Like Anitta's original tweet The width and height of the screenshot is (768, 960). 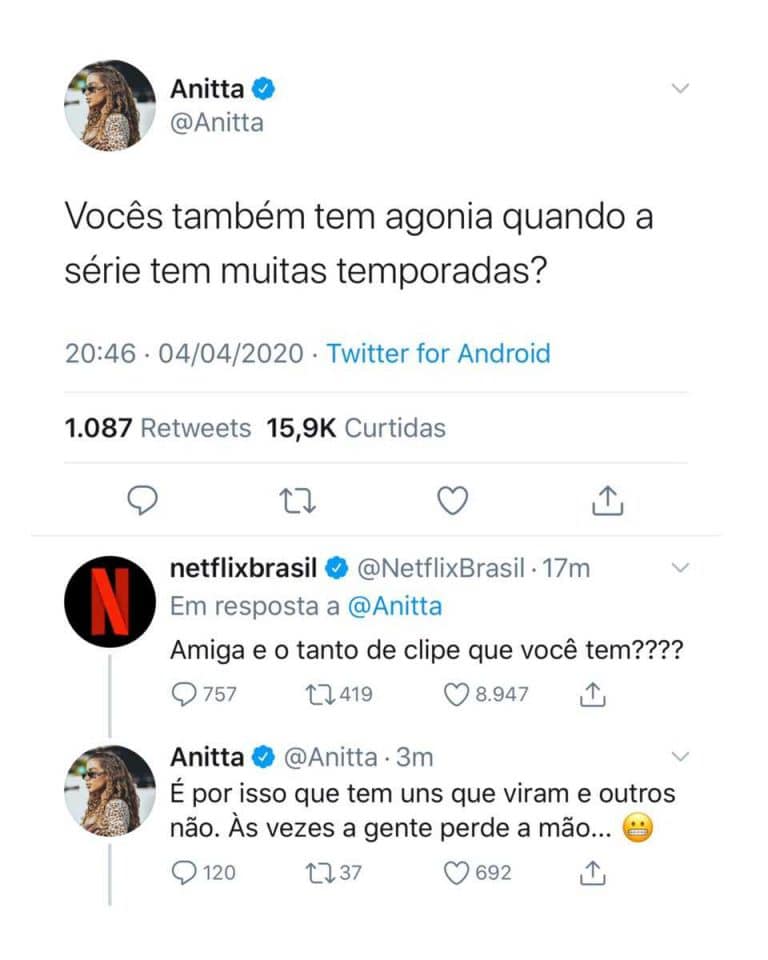coord(451,500)
